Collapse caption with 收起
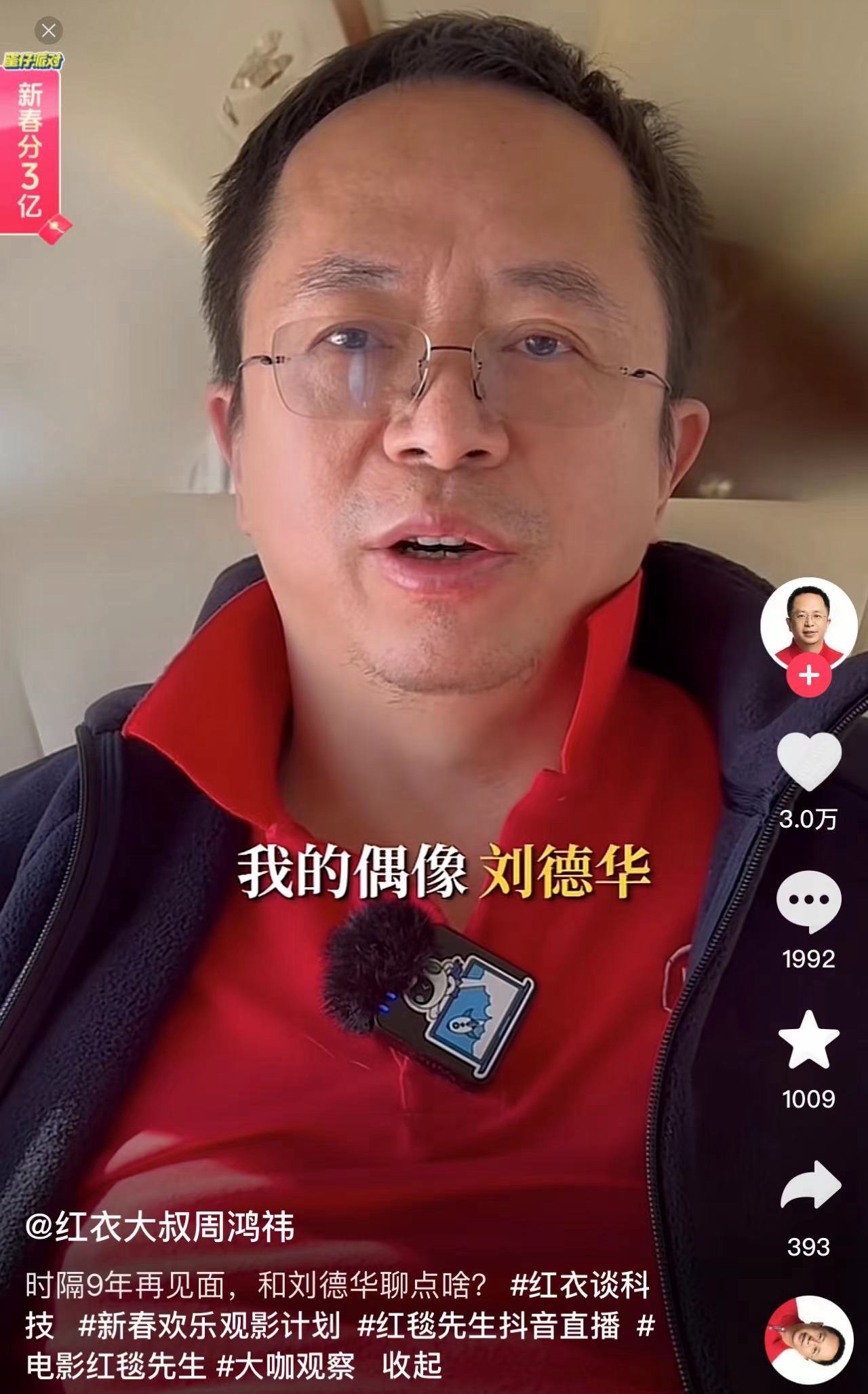Viewport: 868px width, 1394px height. pos(412,1366)
